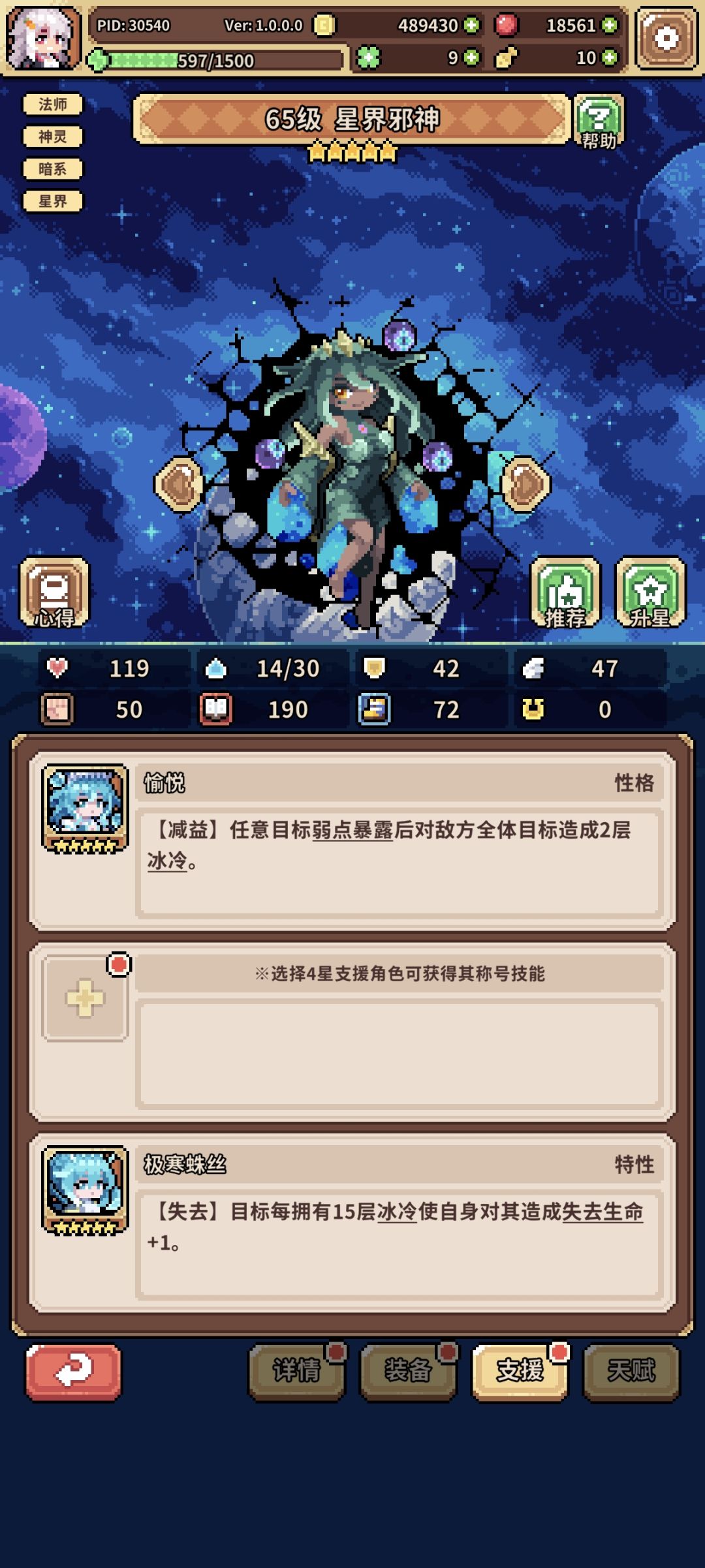705x1568 pixels.
Task: Click the 597/1500 experience progress bar
Action: [215, 60]
